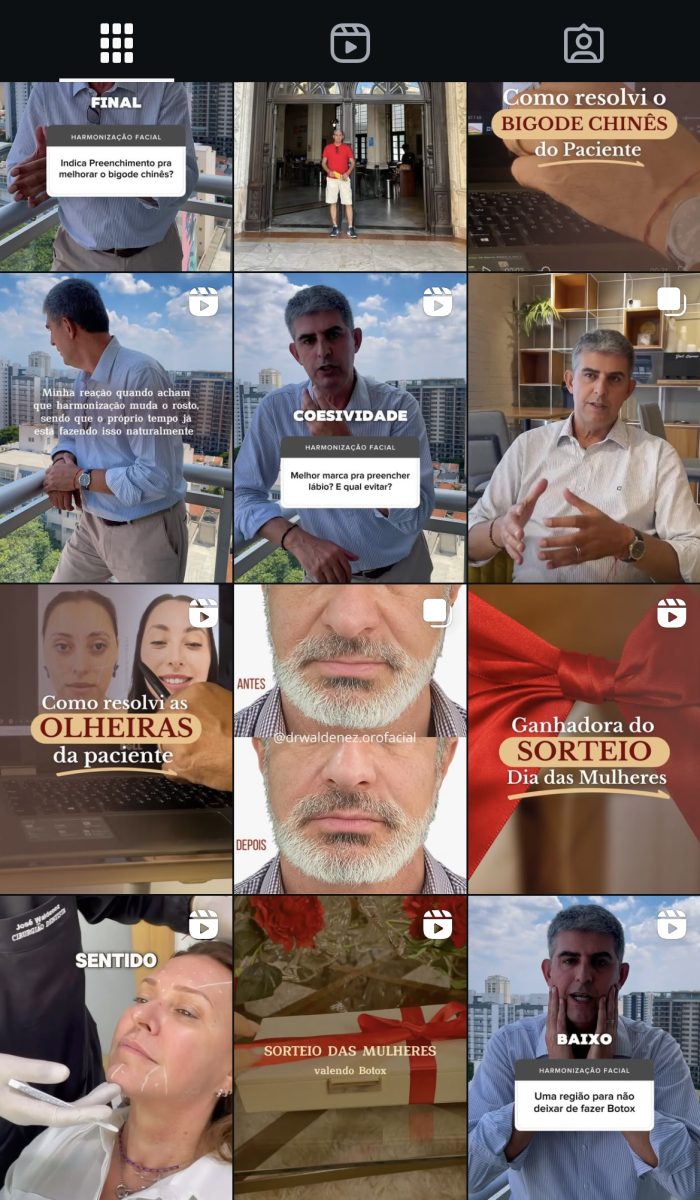This screenshot has height=1200, width=700.
Task: Open the 'Baixo' Botox region reel
Action: pos(584,1048)
